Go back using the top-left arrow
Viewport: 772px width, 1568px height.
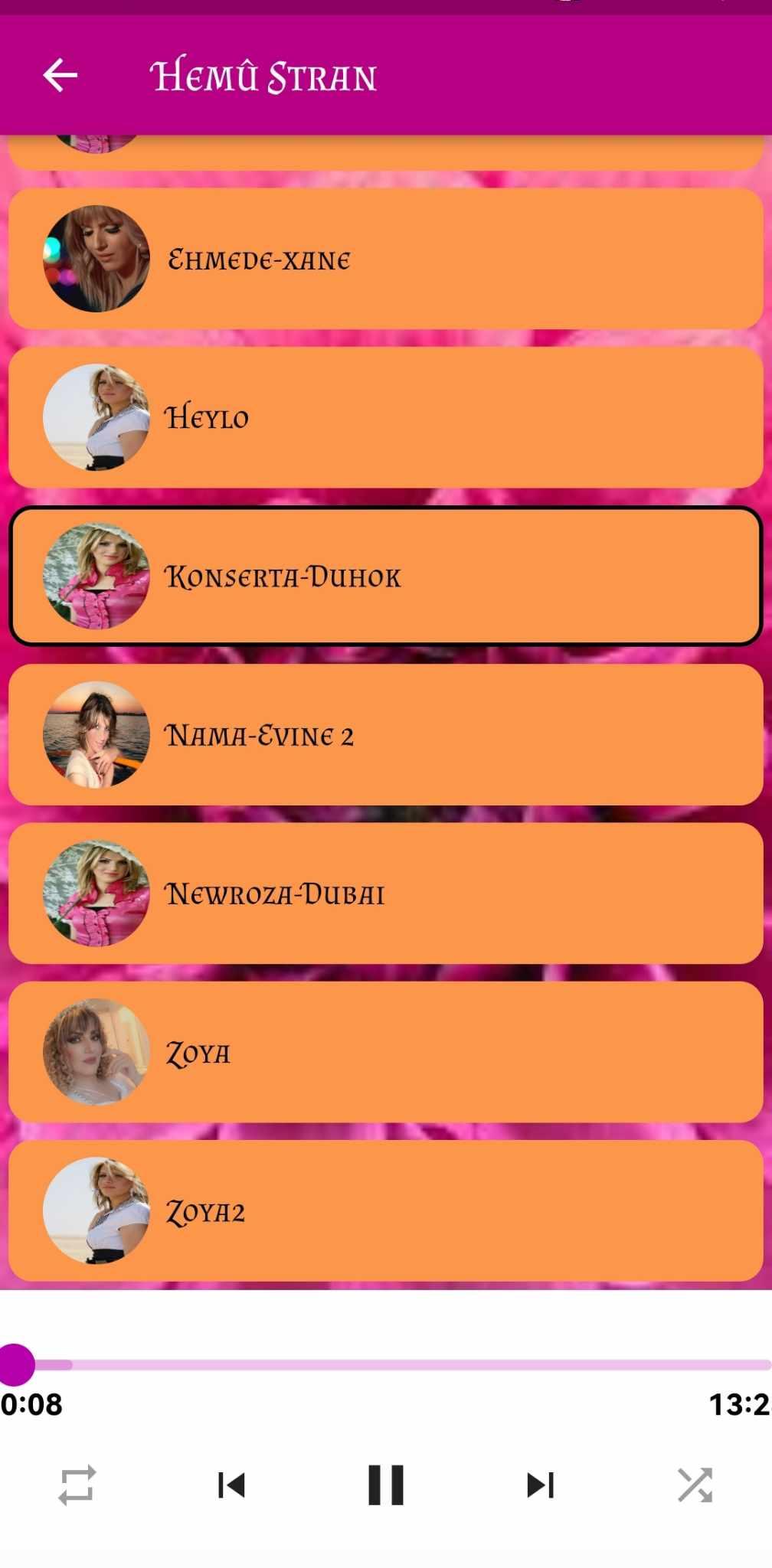pos(61,76)
